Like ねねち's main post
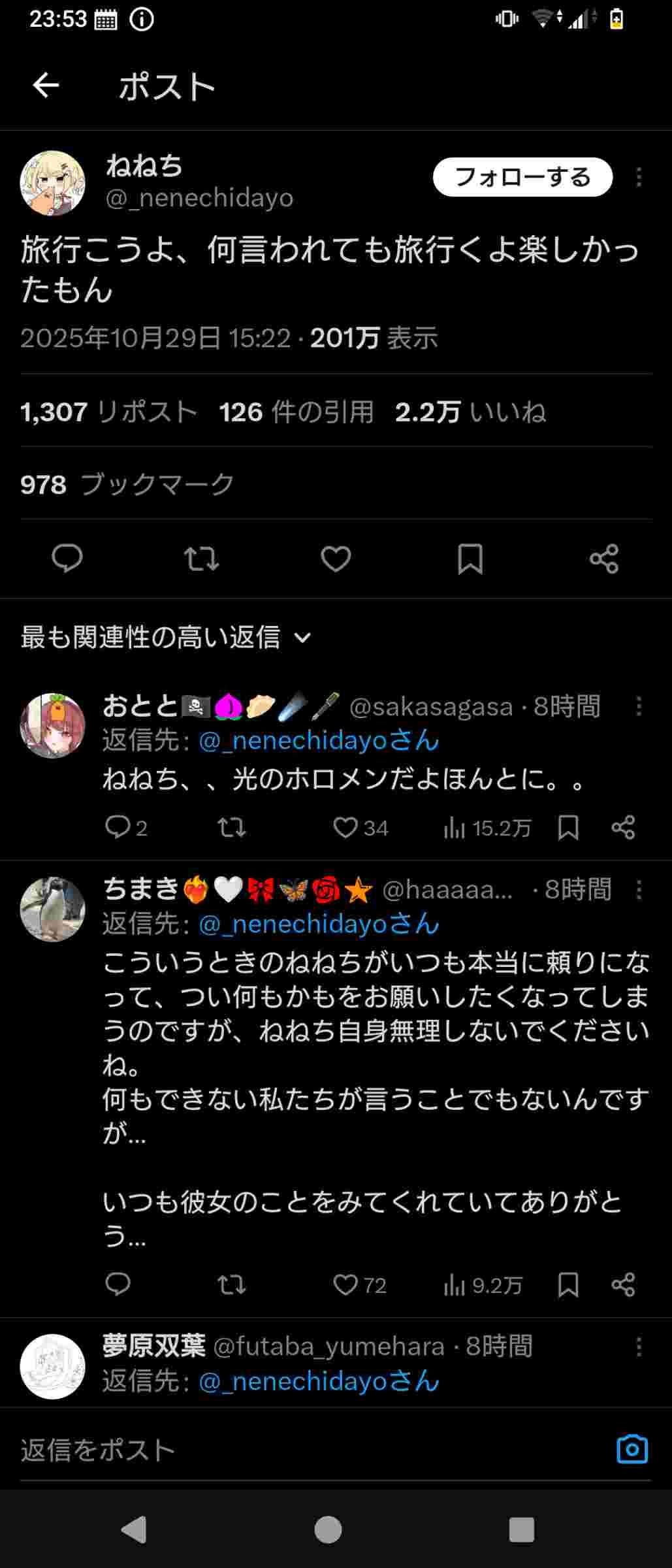The image size is (672, 1568). click(336, 559)
